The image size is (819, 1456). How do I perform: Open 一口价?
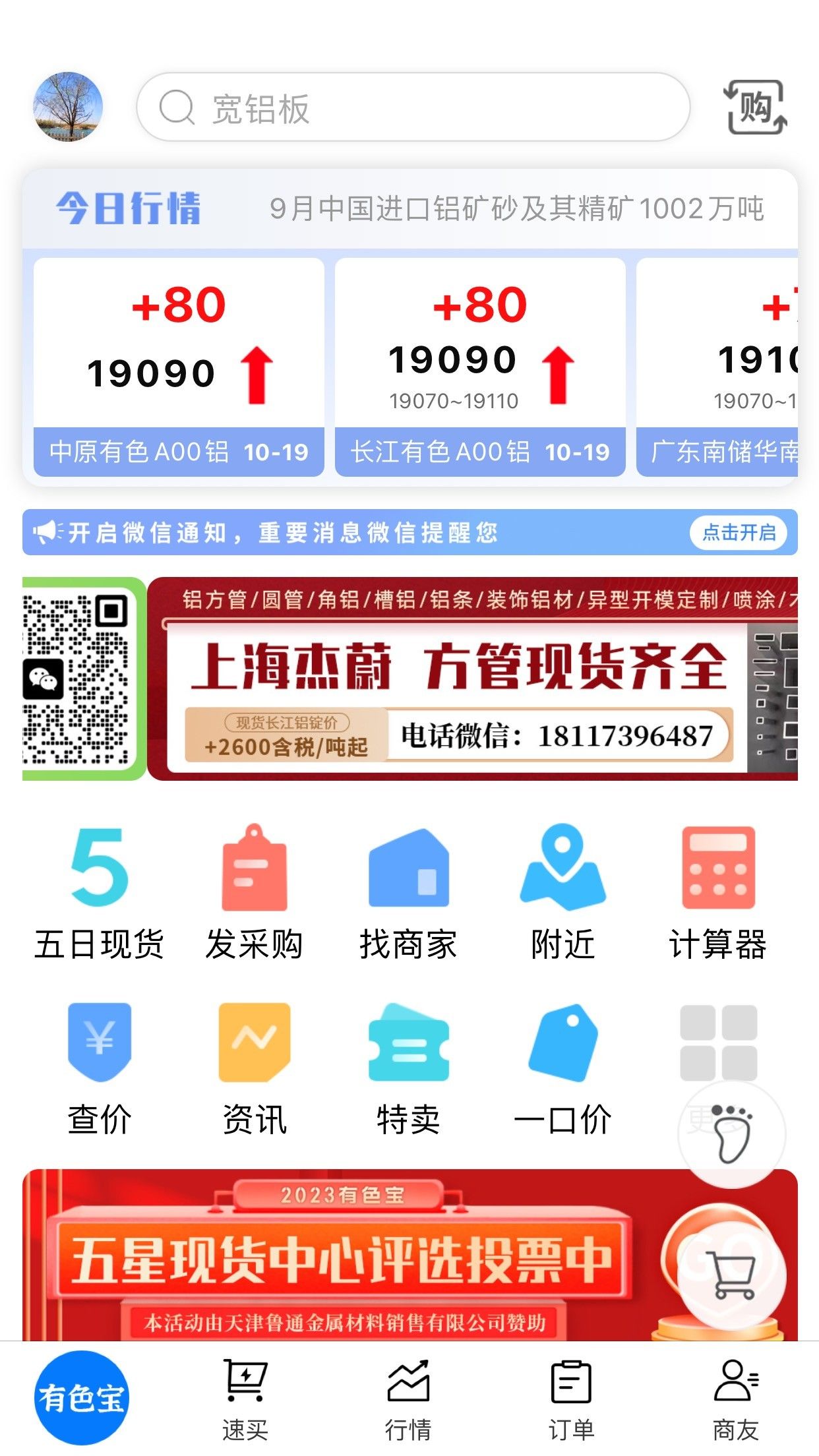pyautogui.click(x=562, y=1070)
